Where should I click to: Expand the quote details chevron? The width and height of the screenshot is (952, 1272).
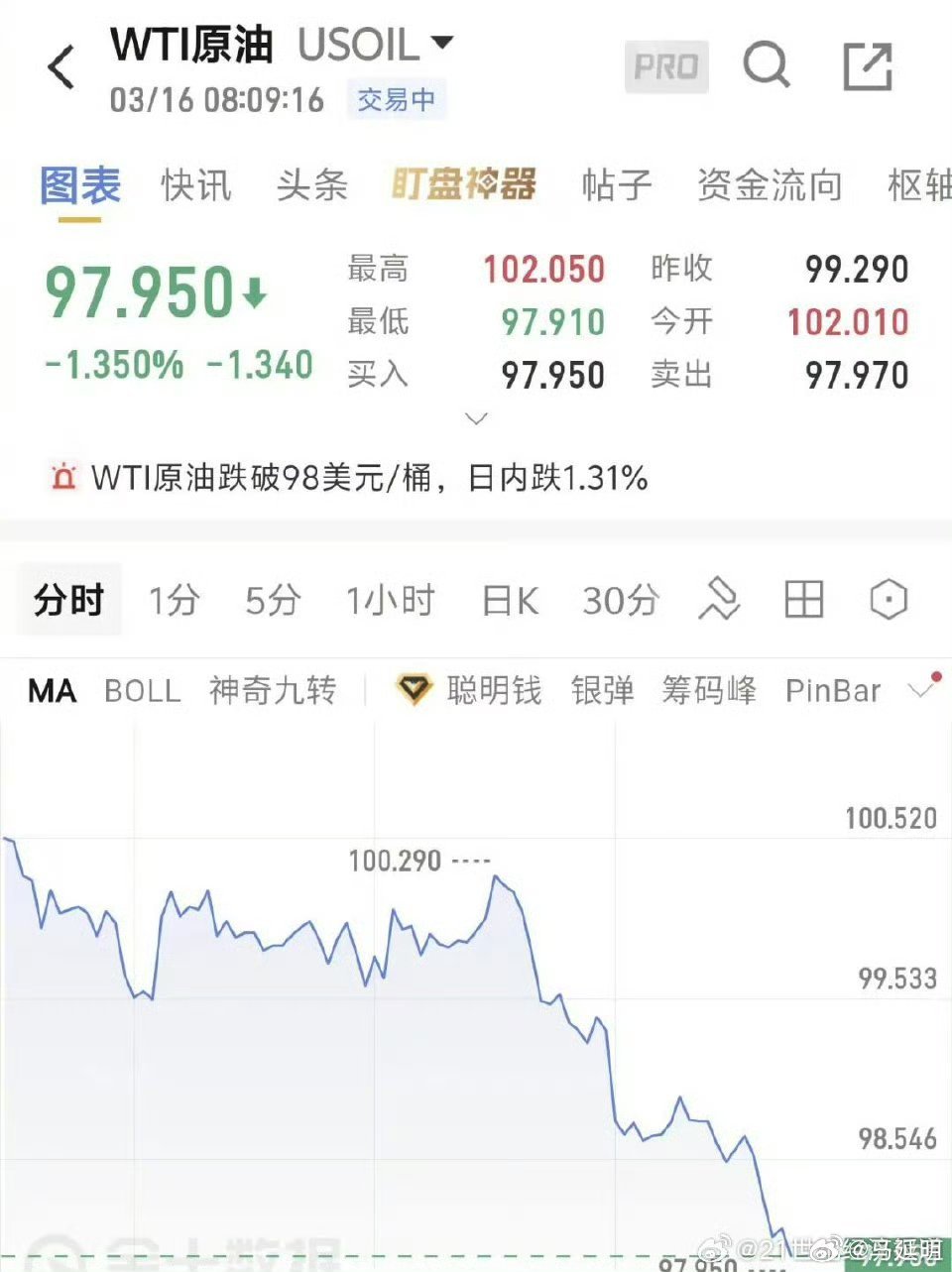[x=476, y=419]
